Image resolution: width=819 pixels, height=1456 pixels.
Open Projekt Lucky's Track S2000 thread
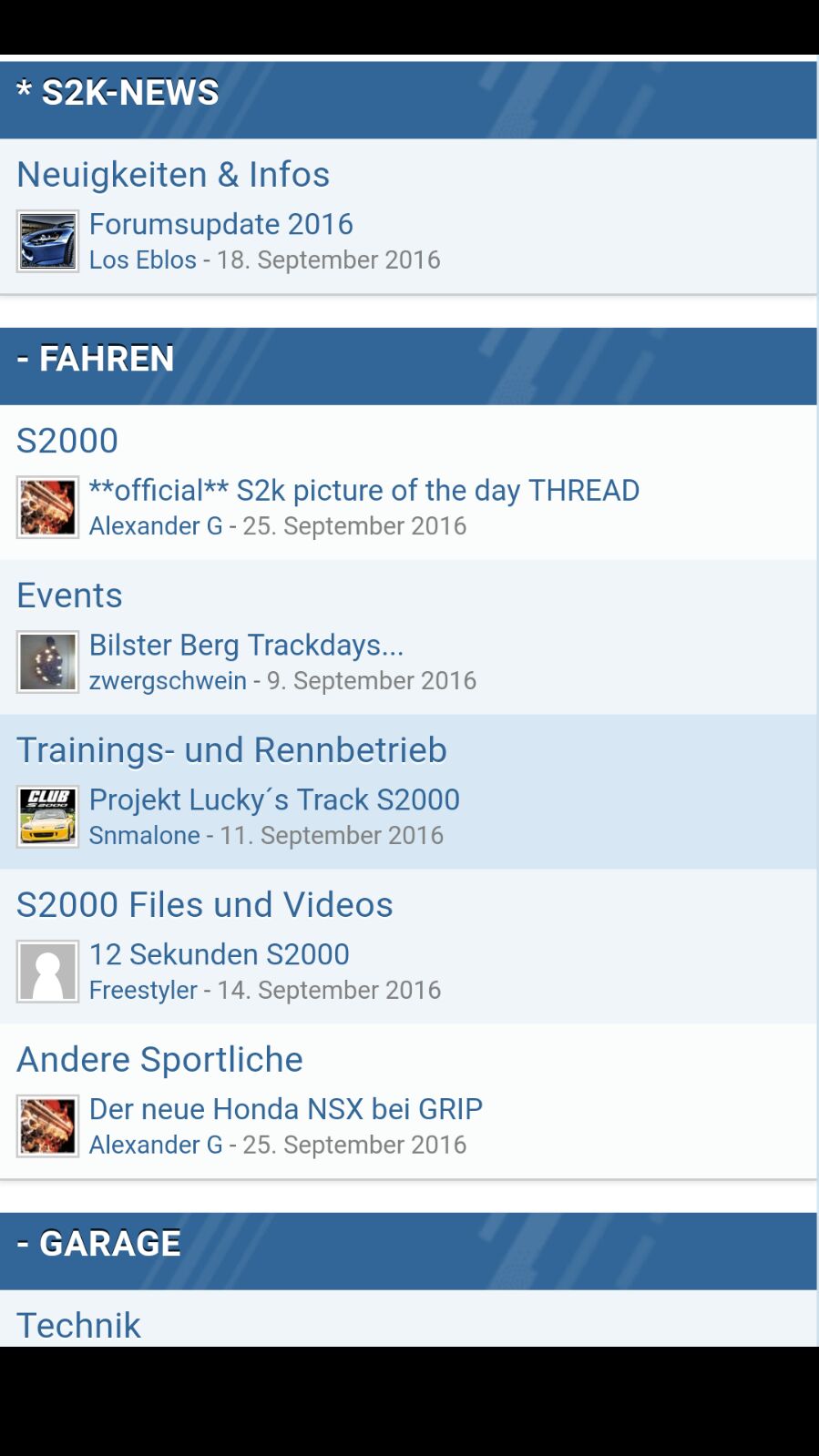(x=274, y=799)
